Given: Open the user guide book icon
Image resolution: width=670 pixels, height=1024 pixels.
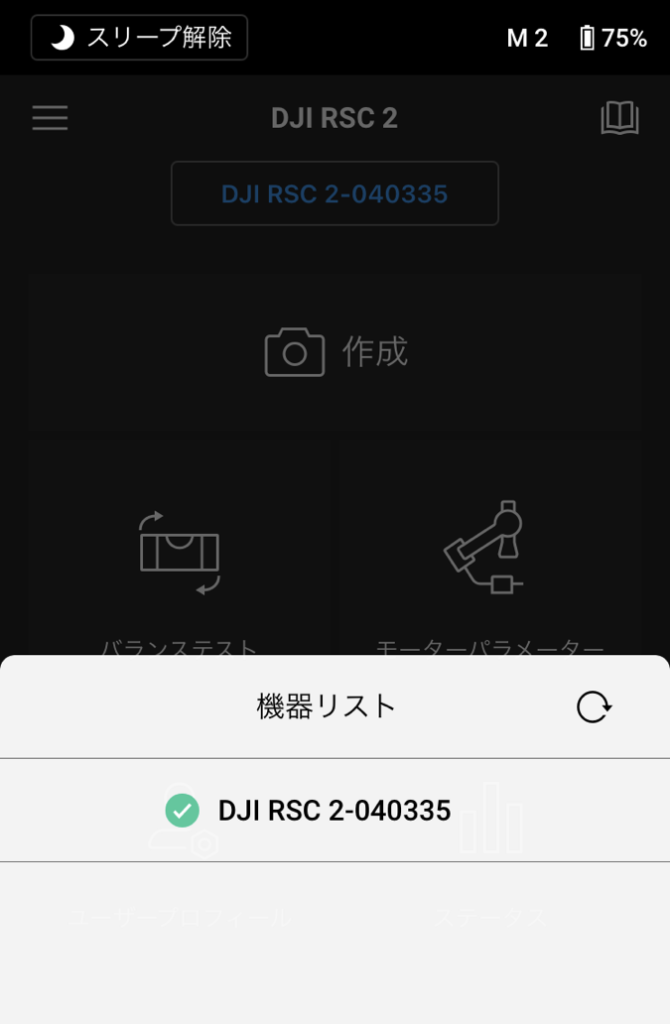Looking at the screenshot, I should (619, 119).
